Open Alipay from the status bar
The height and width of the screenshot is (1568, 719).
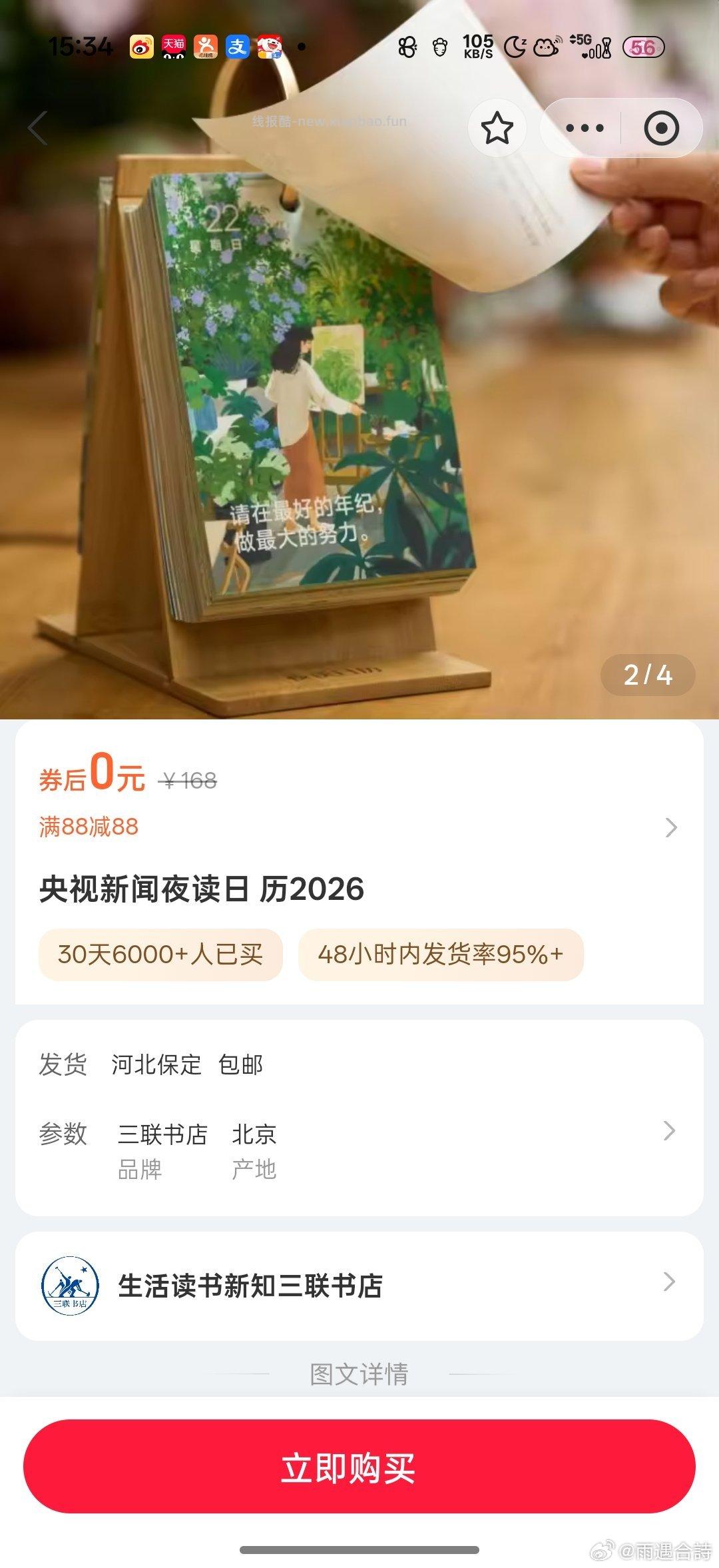[237, 47]
